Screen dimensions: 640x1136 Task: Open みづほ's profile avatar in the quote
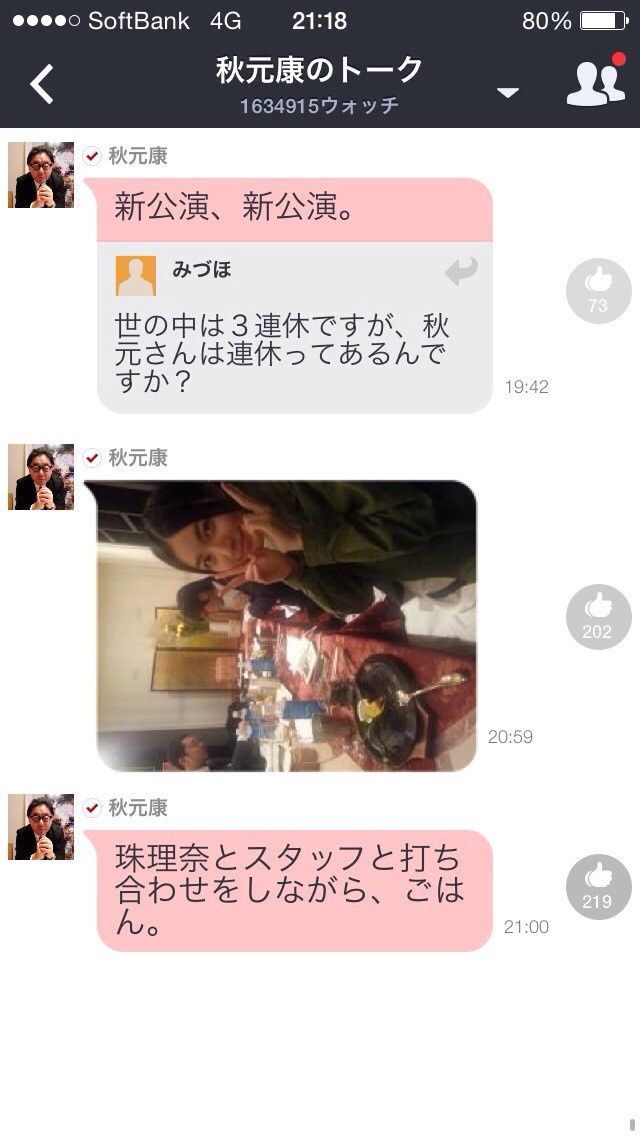136,275
